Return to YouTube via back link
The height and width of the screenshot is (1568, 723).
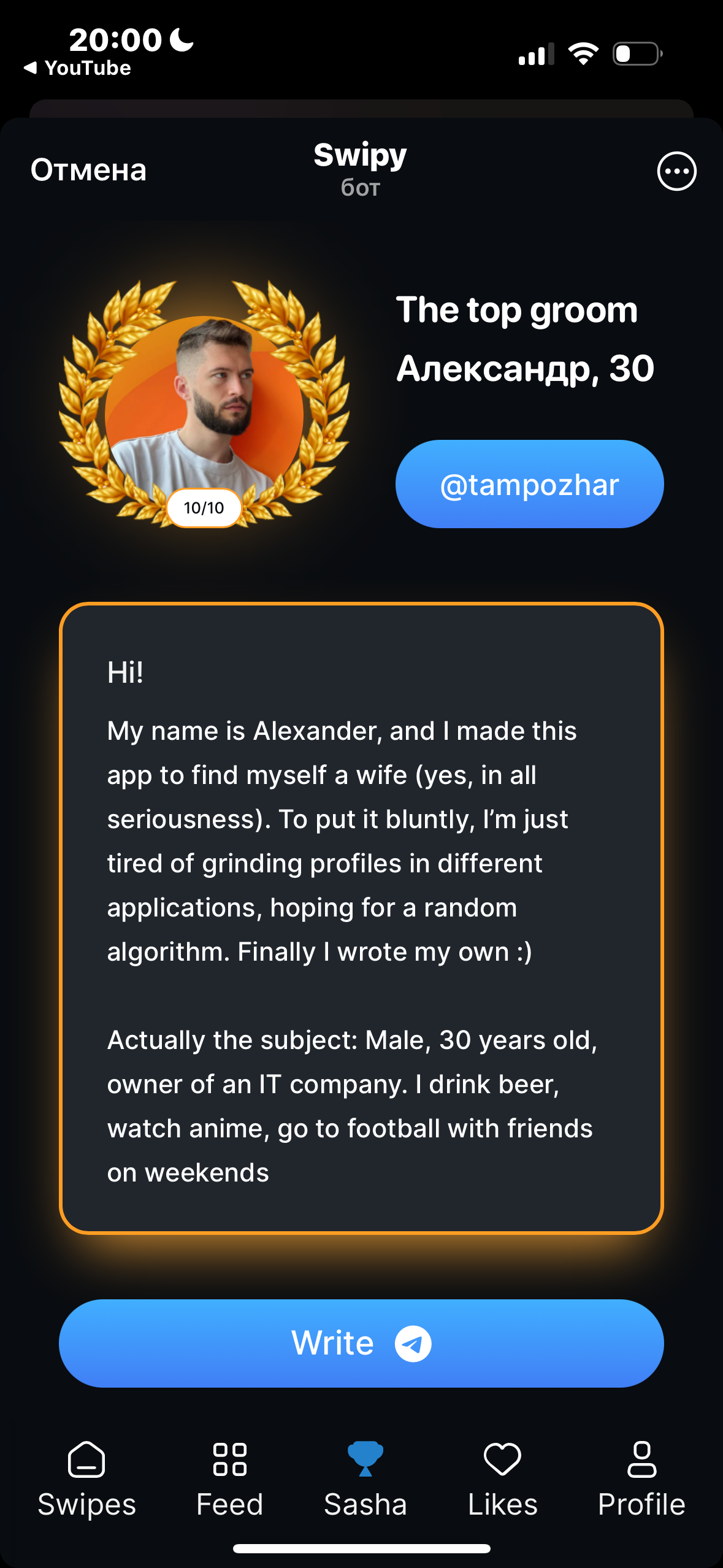click(x=78, y=68)
